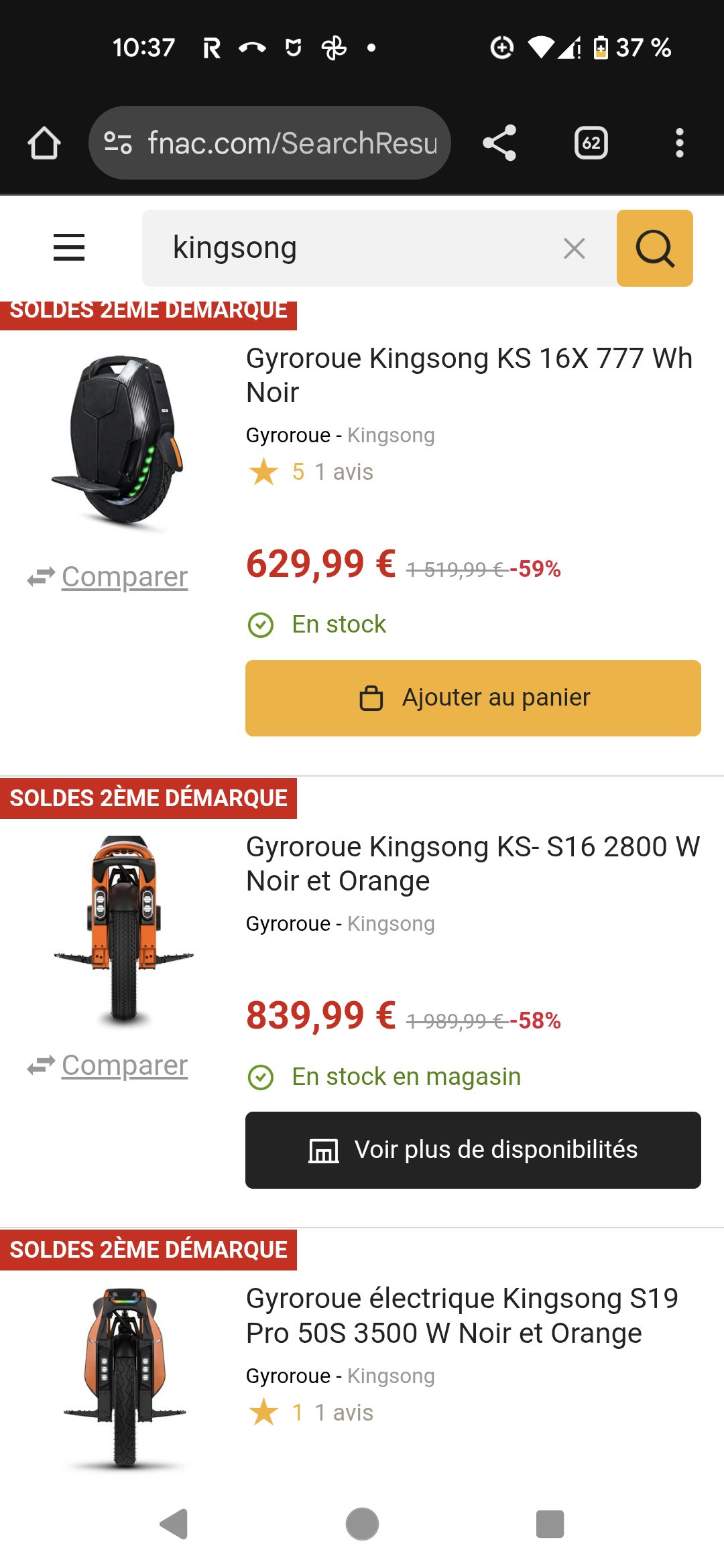This screenshot has width=724, height=1568.
Task: Run the search with the magnifier button
Action: (x=654, y=249)
